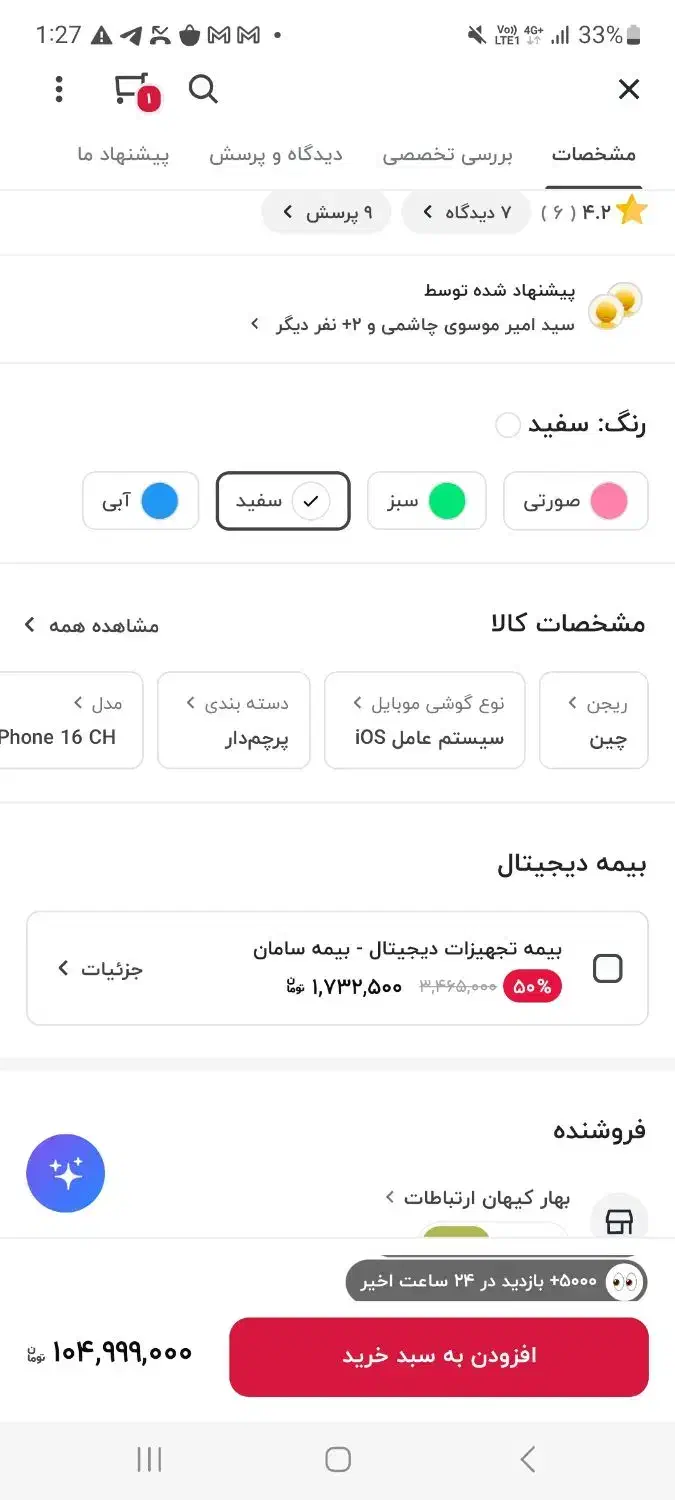Open the shopping cart
Image resolution: width=675 pixels, height=1500 pixels.
(133, 90)
